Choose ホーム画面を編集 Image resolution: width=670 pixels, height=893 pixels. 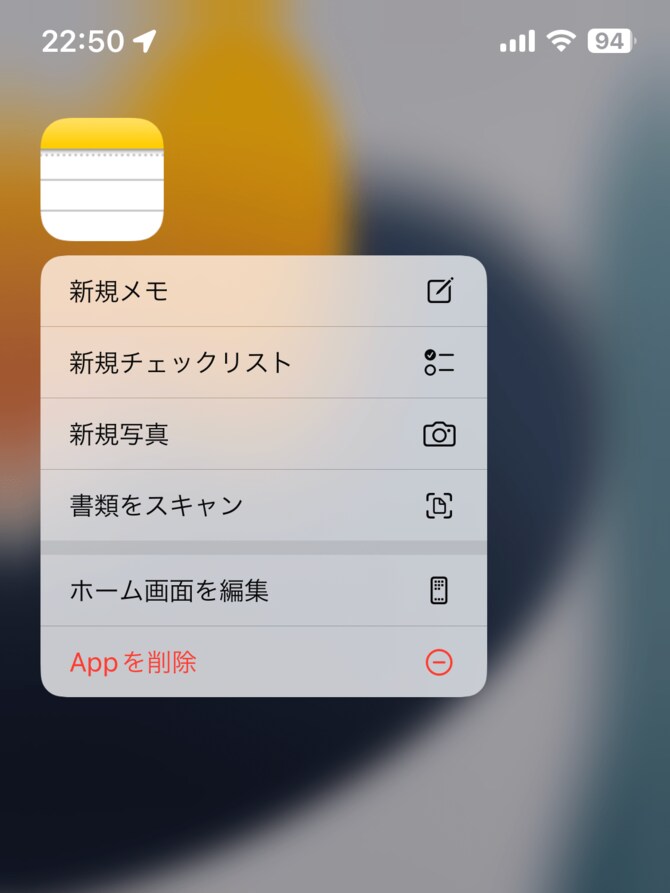pos(262,591)
